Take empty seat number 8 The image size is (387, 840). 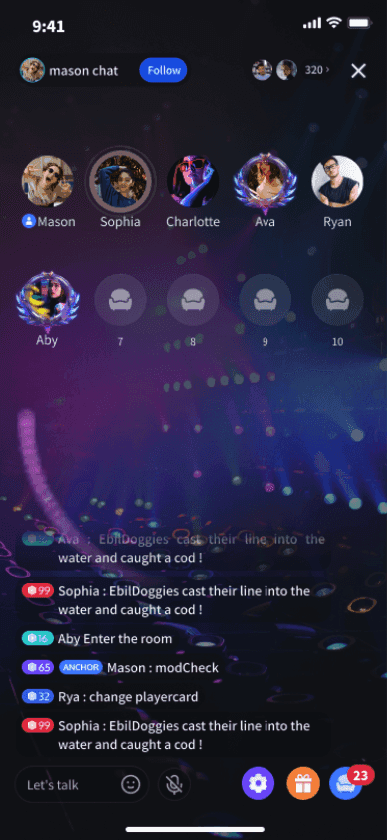[x=192, y=300]
